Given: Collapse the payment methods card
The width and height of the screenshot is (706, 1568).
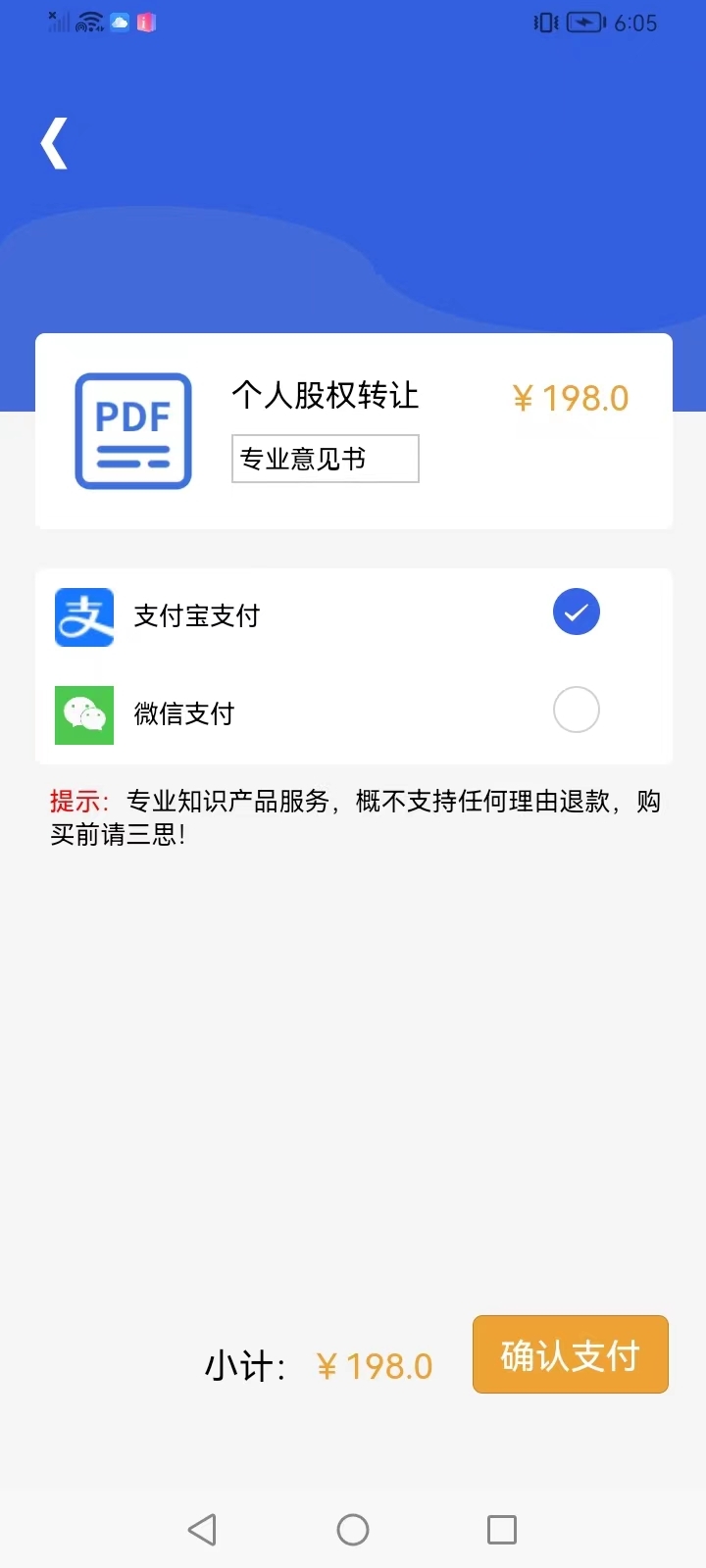Looking at the screenshot, I should coord(353,666).
